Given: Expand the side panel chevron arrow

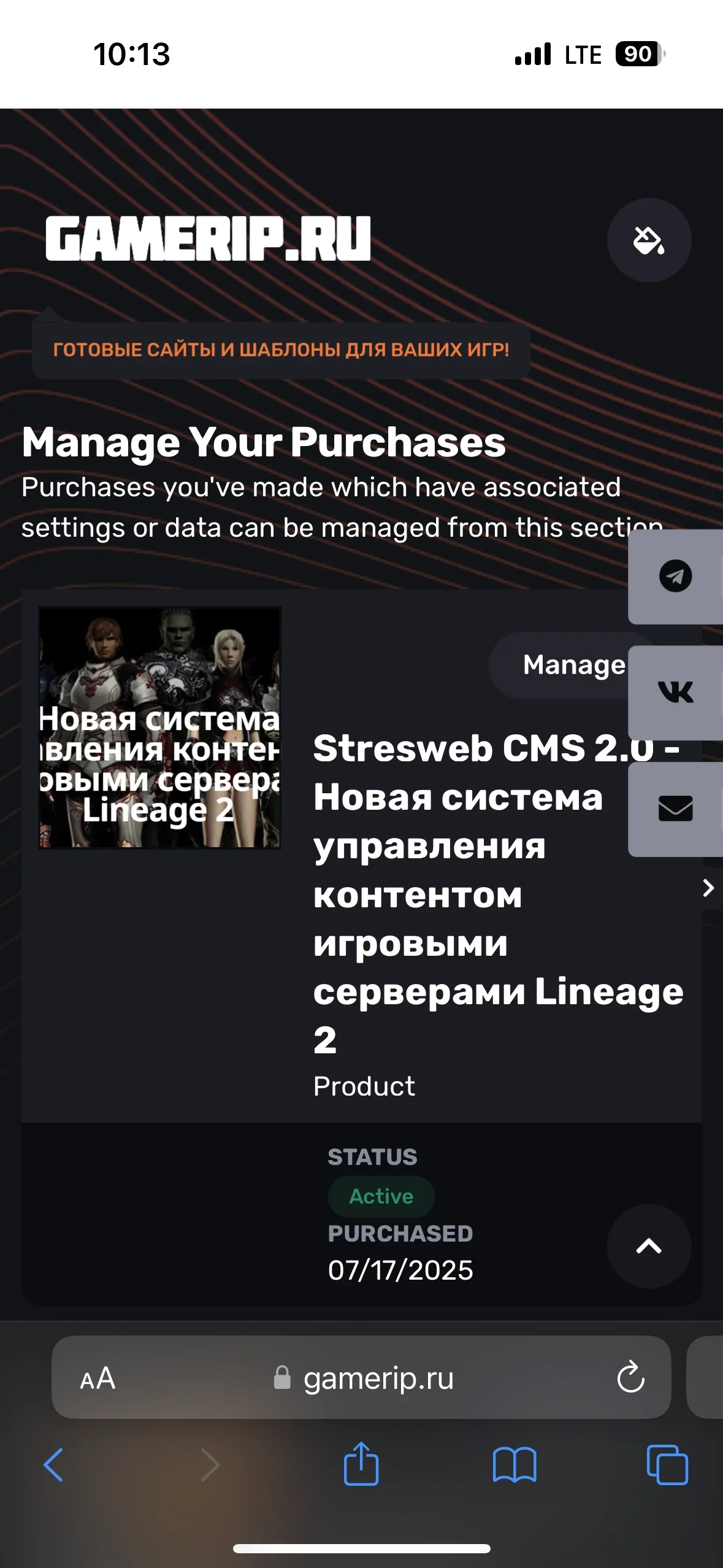Looking at the screenshot, I should click(x=708, y=888).
